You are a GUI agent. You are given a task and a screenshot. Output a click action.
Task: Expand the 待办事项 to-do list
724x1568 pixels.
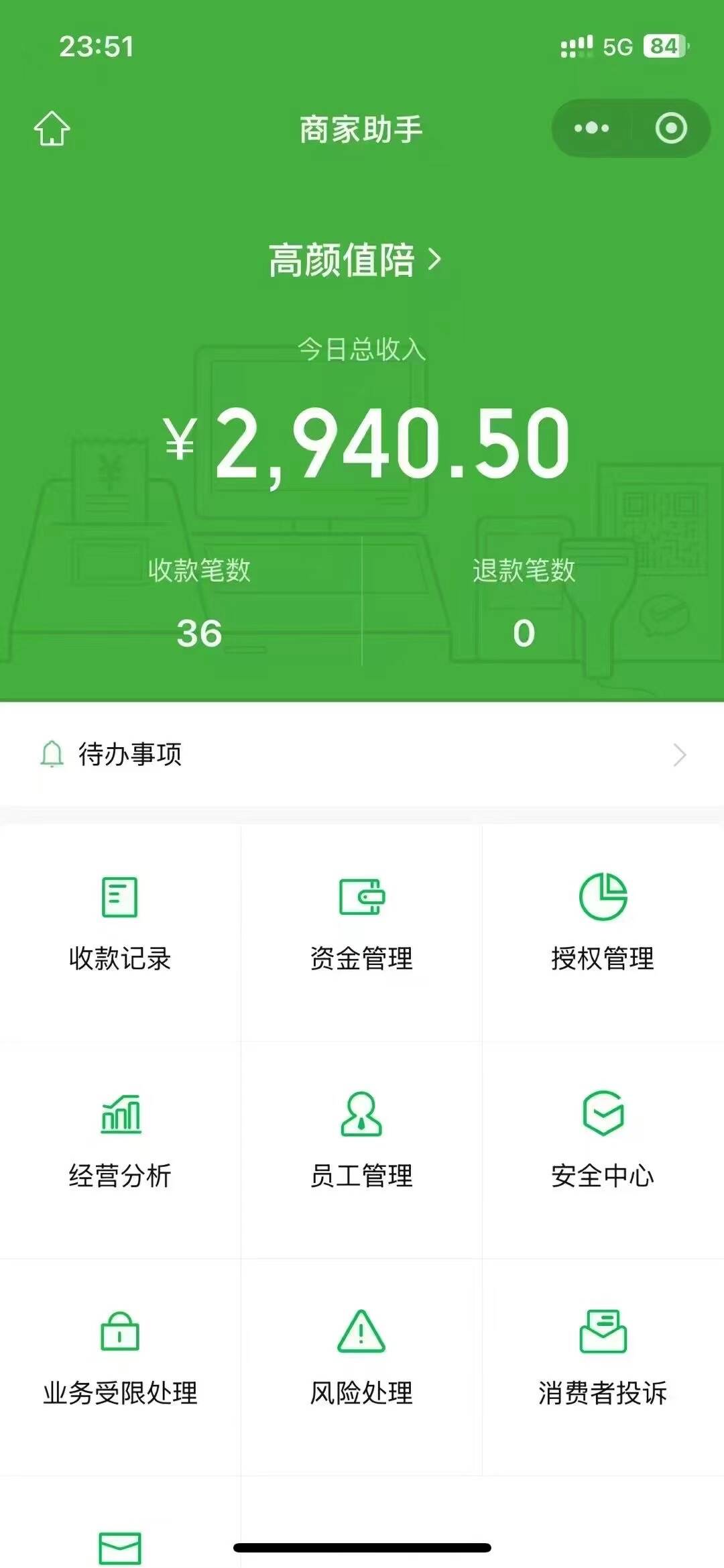[362, 756]
